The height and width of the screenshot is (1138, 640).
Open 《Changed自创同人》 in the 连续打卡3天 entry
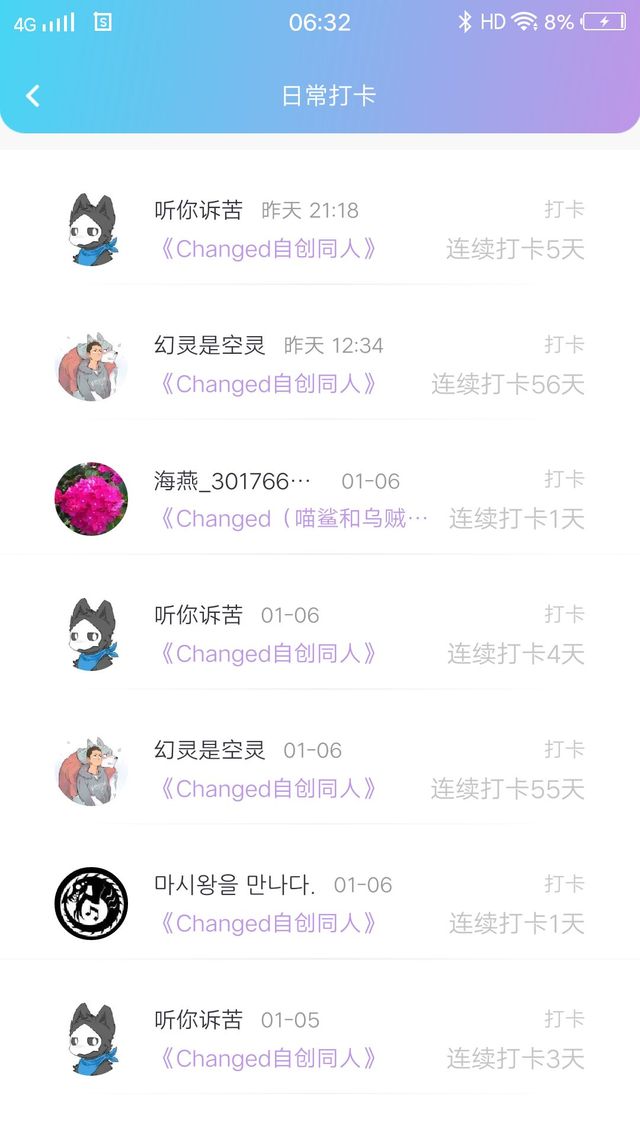267,1059
